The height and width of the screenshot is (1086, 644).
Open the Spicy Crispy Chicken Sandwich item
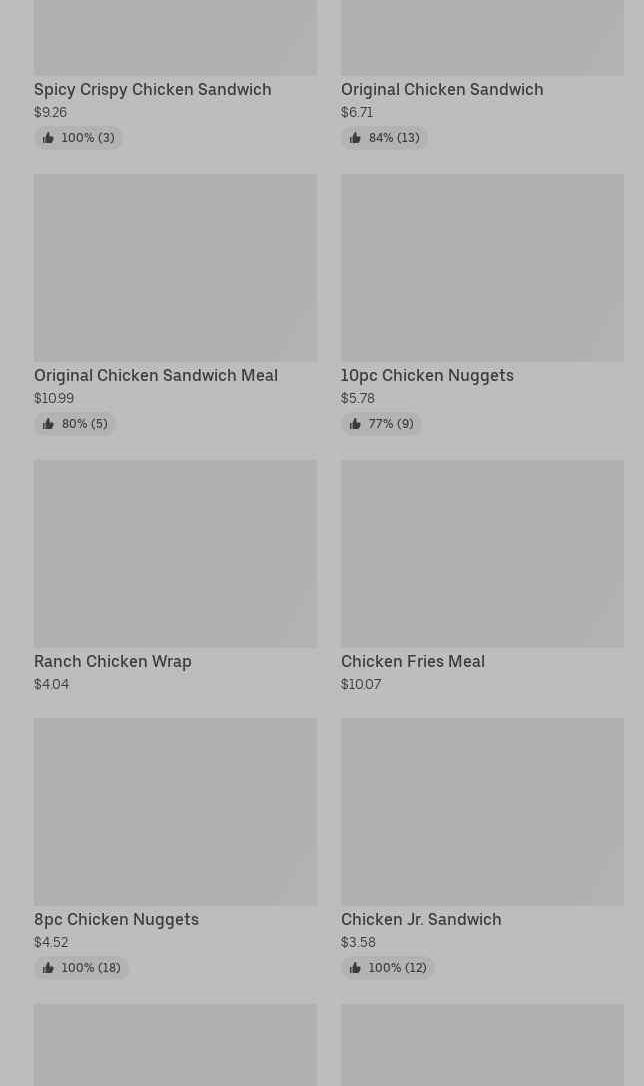pos(175,75)
